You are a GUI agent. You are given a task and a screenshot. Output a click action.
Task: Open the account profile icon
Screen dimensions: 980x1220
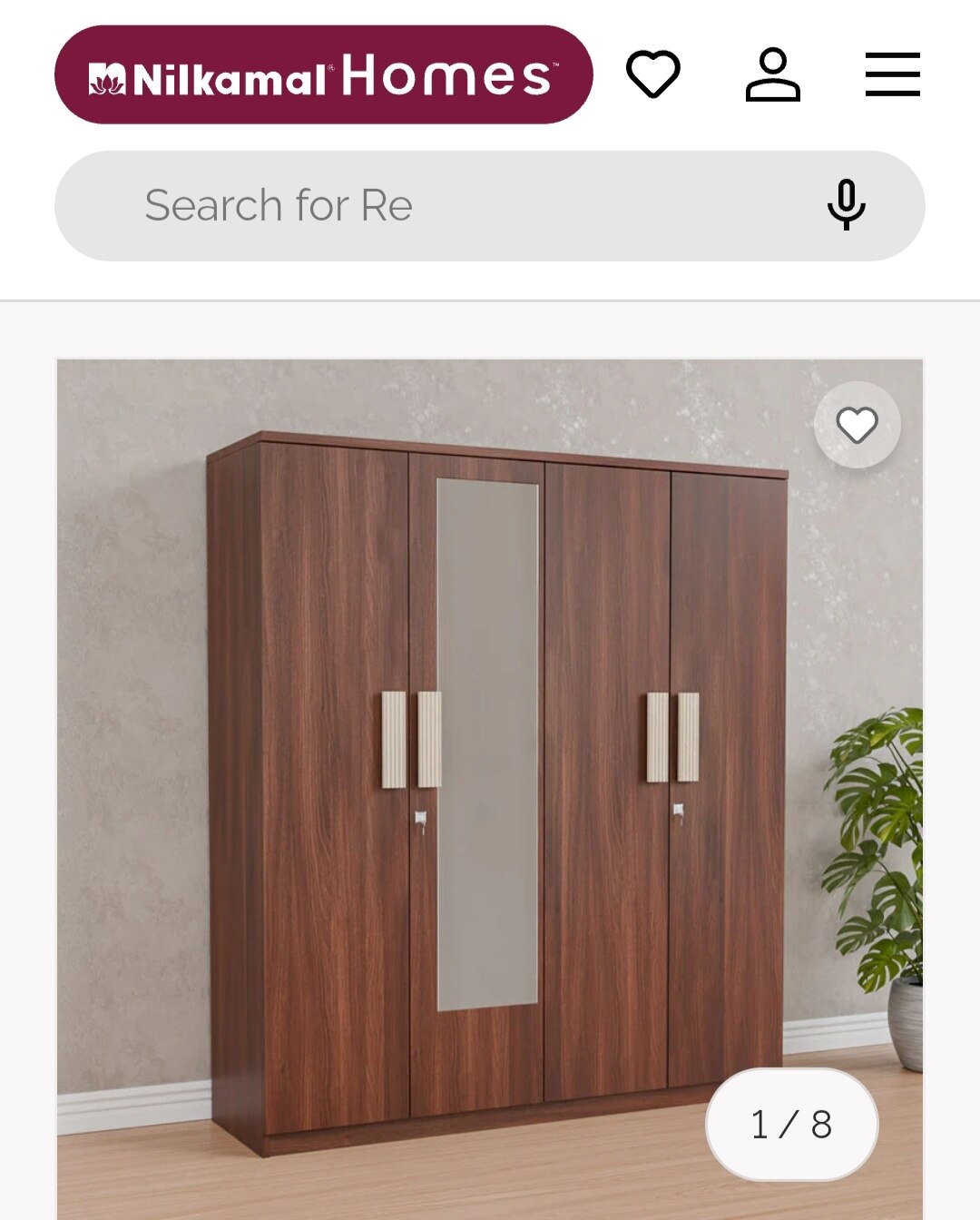(772, 74)
